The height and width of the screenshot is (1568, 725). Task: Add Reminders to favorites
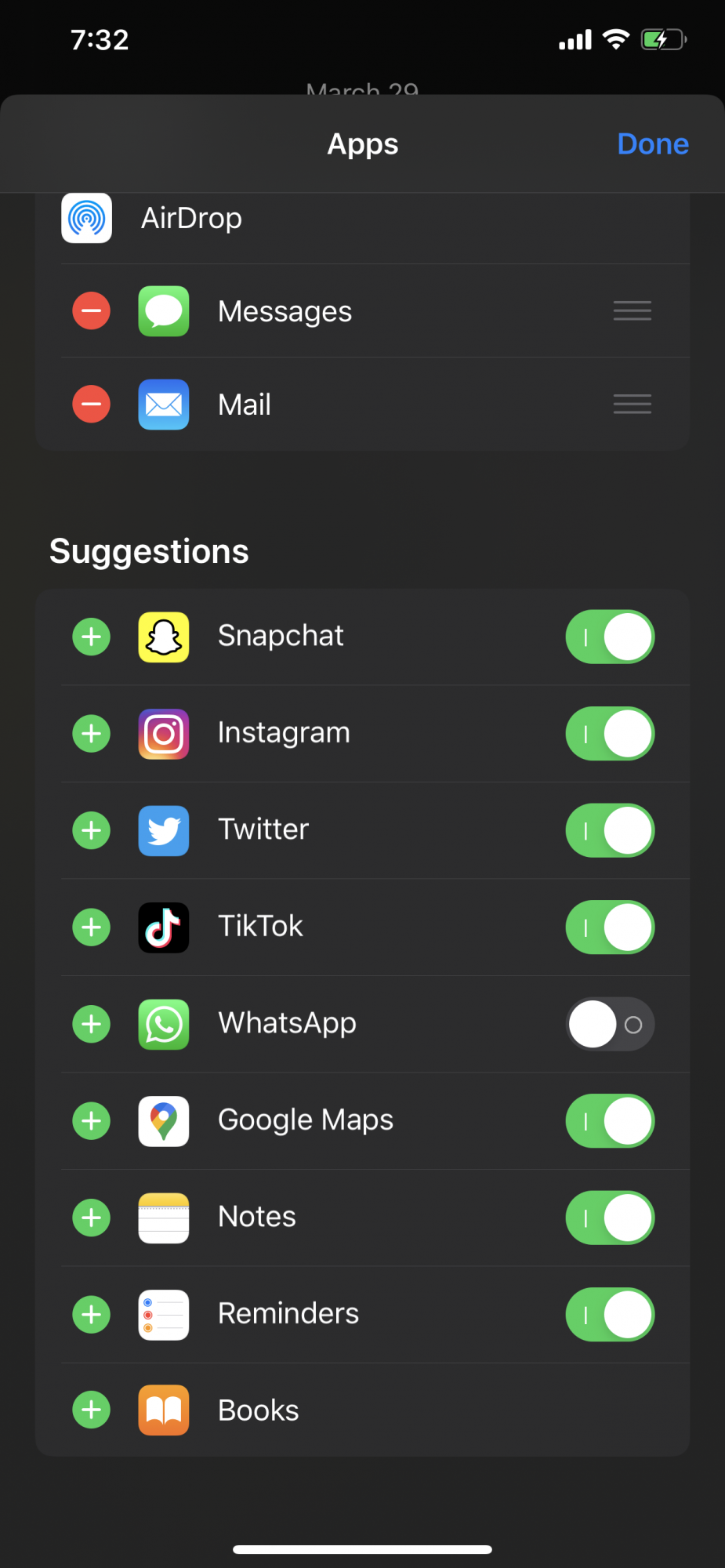click(92, 1315)
